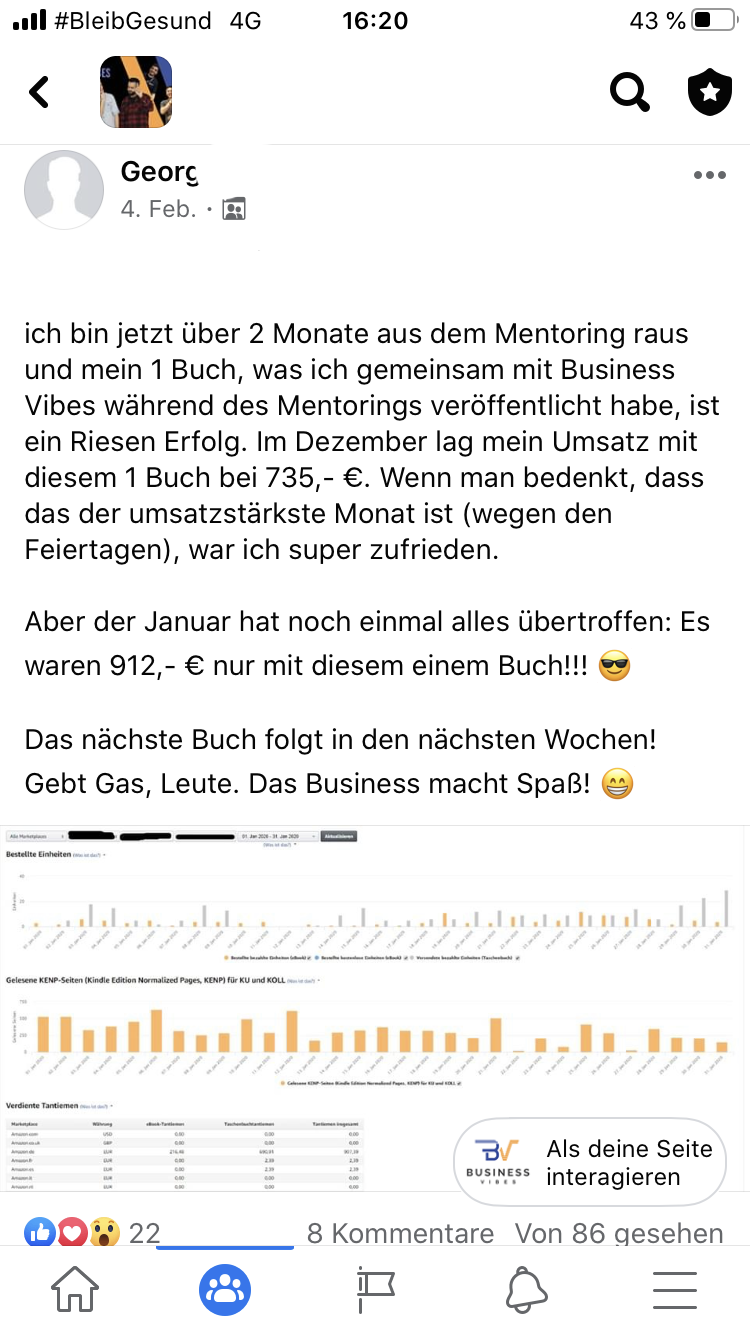The width and height of the screenshot is (750, 1334).
Task: Open the notifications bell tab
Action: [526, 1291]
